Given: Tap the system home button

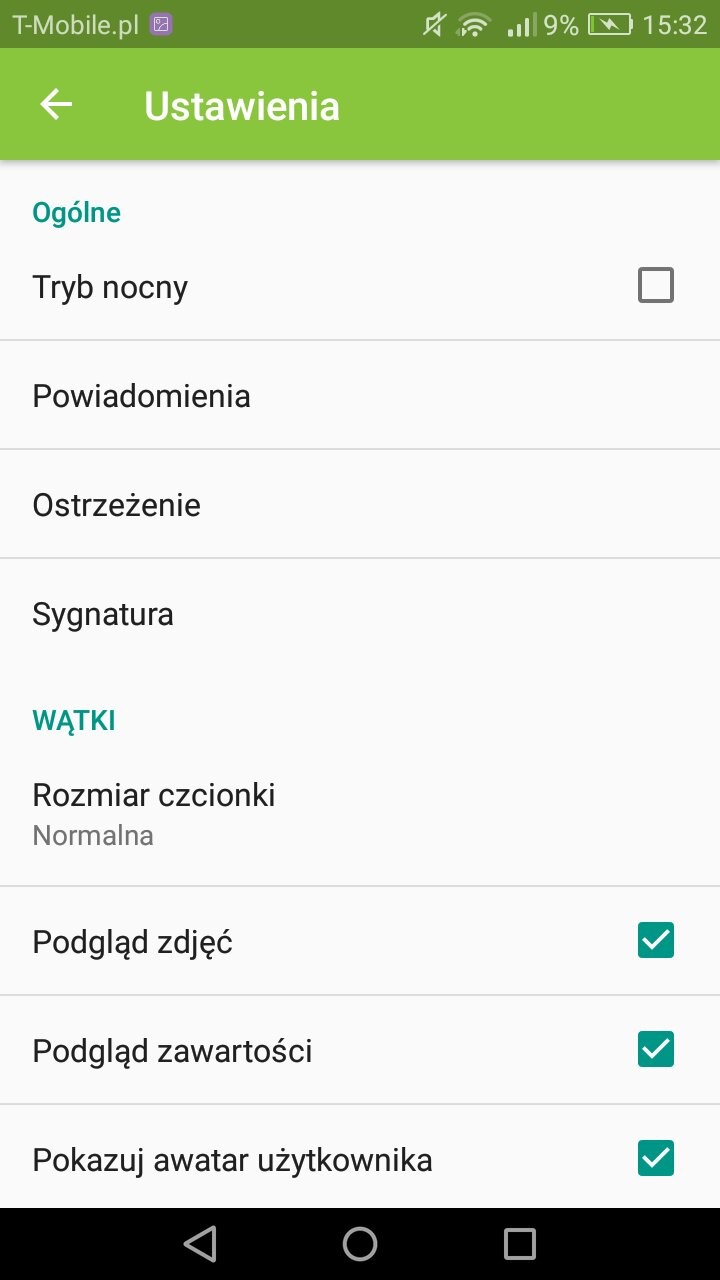Looking at the screenshot, I should [x=360, y=1244].
